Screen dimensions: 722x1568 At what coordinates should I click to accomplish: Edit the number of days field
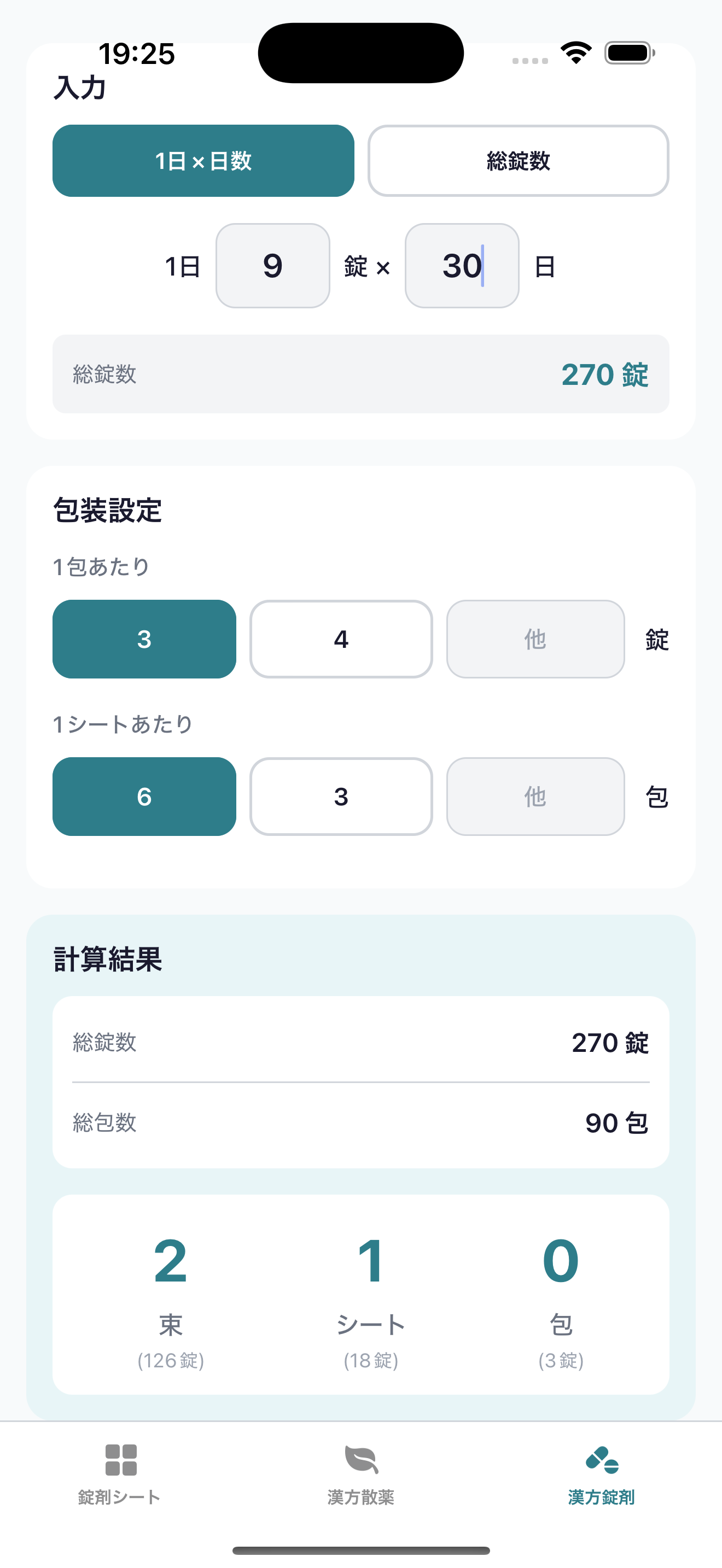pyautogui.click(x=462, y=265)
